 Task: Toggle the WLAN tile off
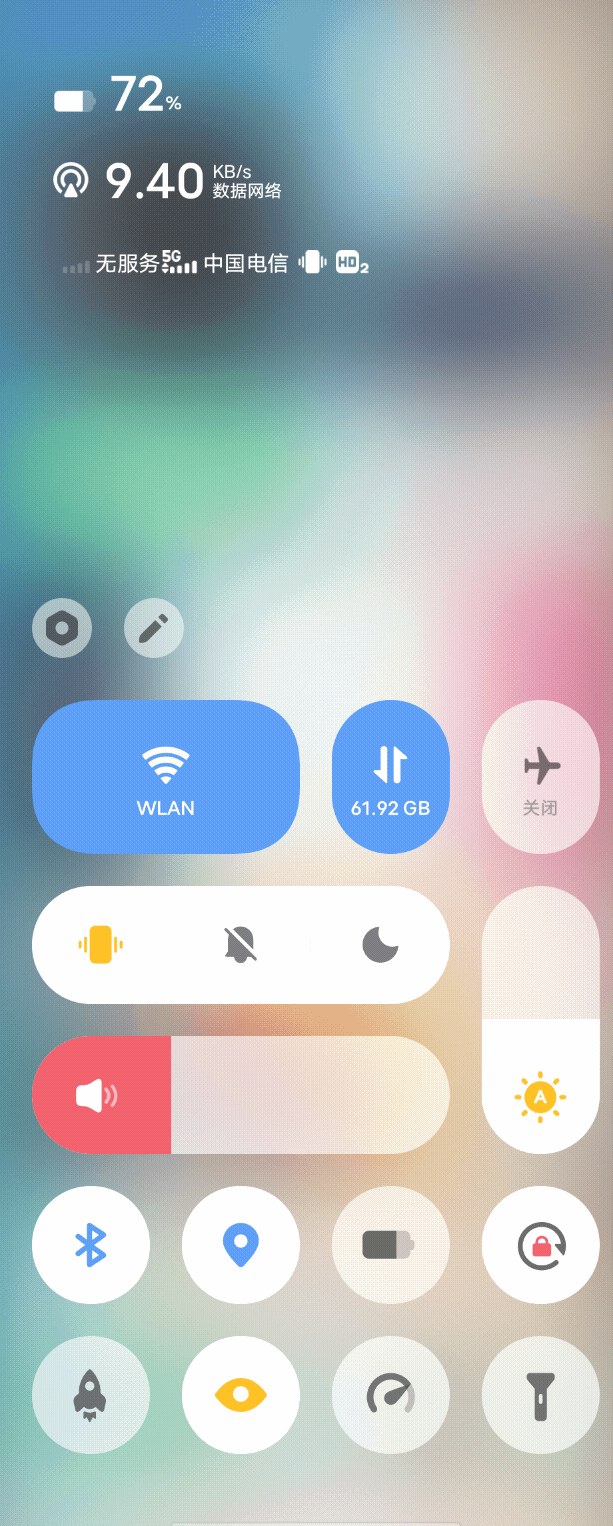[x=166, y=777]
